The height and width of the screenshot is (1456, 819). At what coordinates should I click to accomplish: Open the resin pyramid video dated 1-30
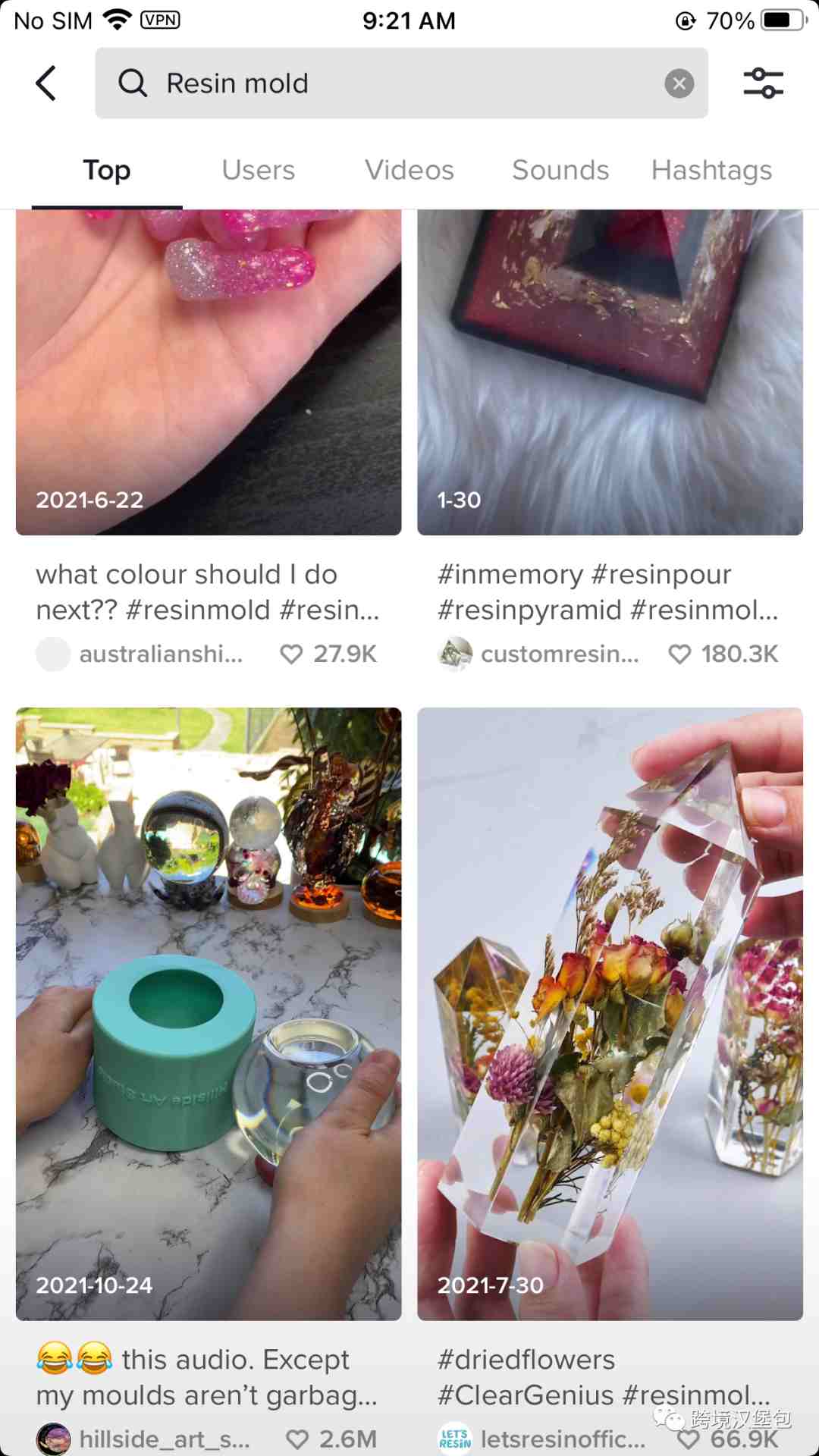click(x=610, y=372)
